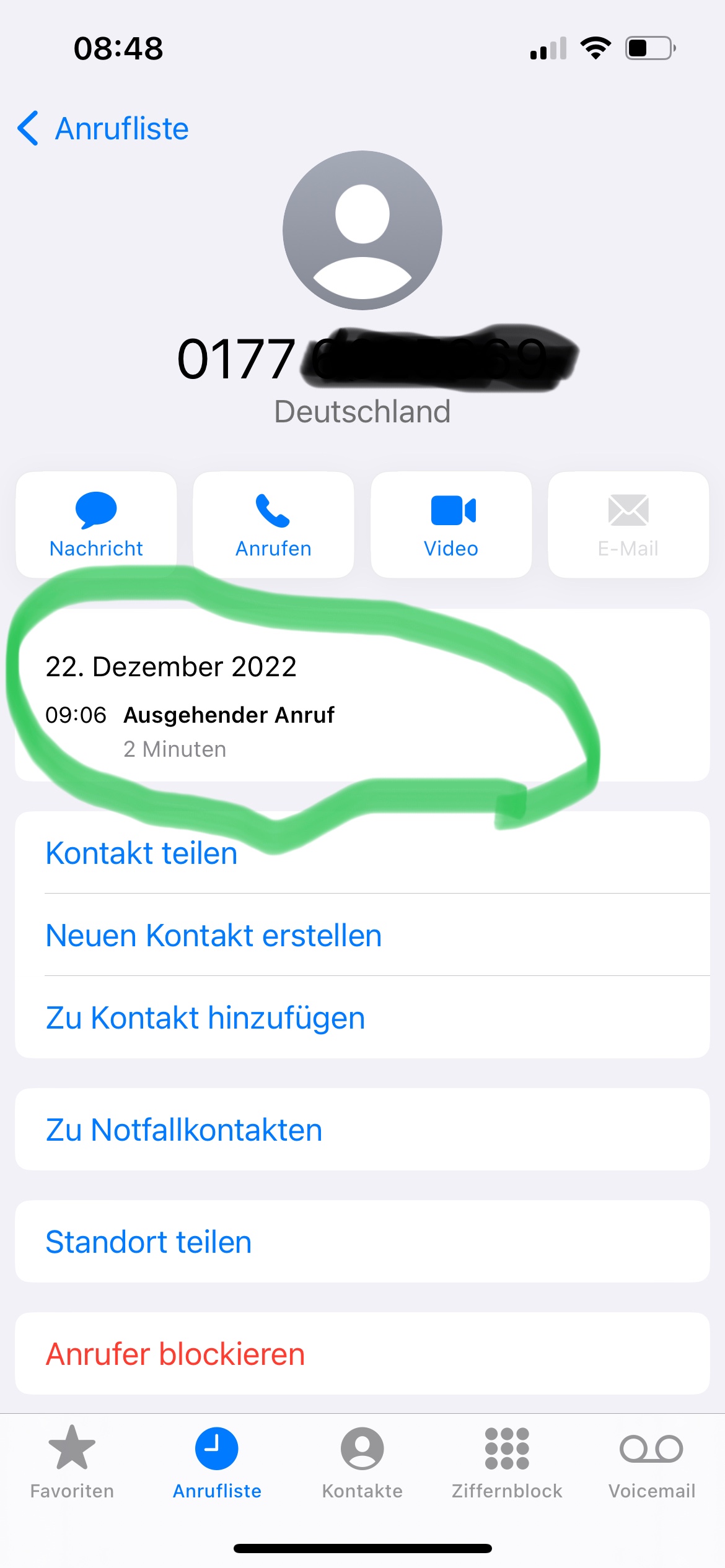The height and width of the screenshot is (1568, 725).
Task: Add number Zu Notfallkontakten
Action: (x=184, y=1130)
